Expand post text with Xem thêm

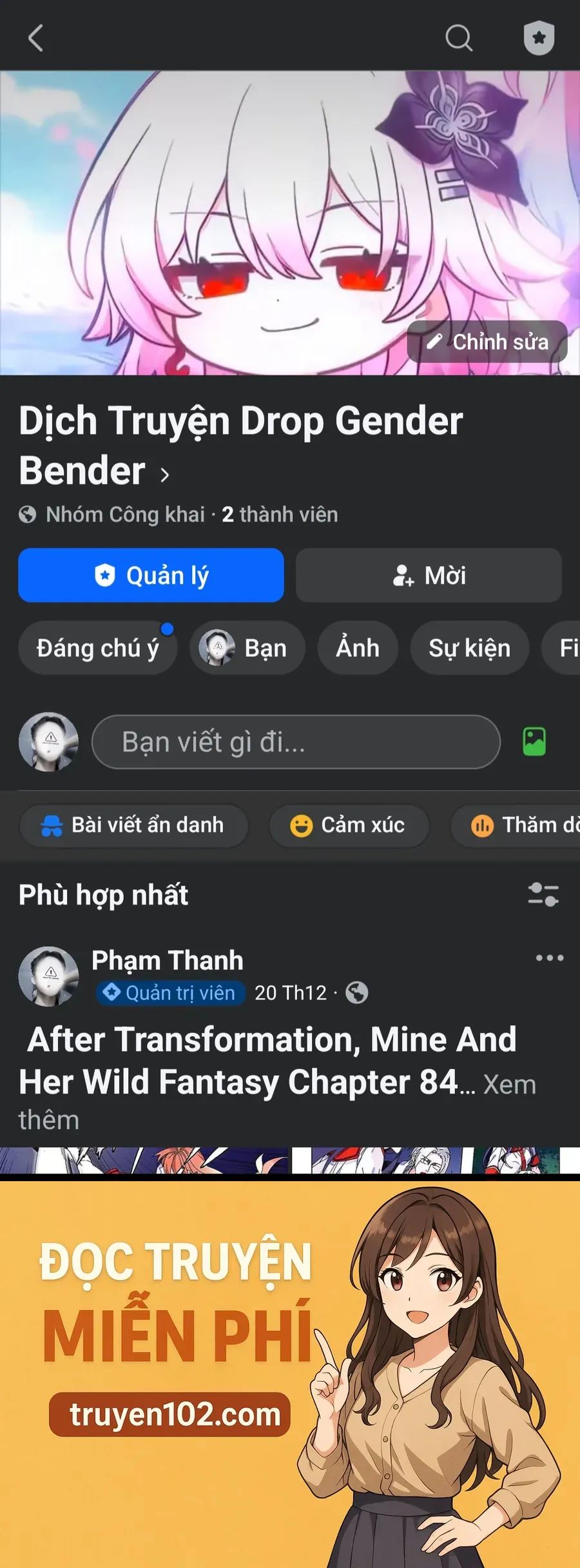[509, 1085]
